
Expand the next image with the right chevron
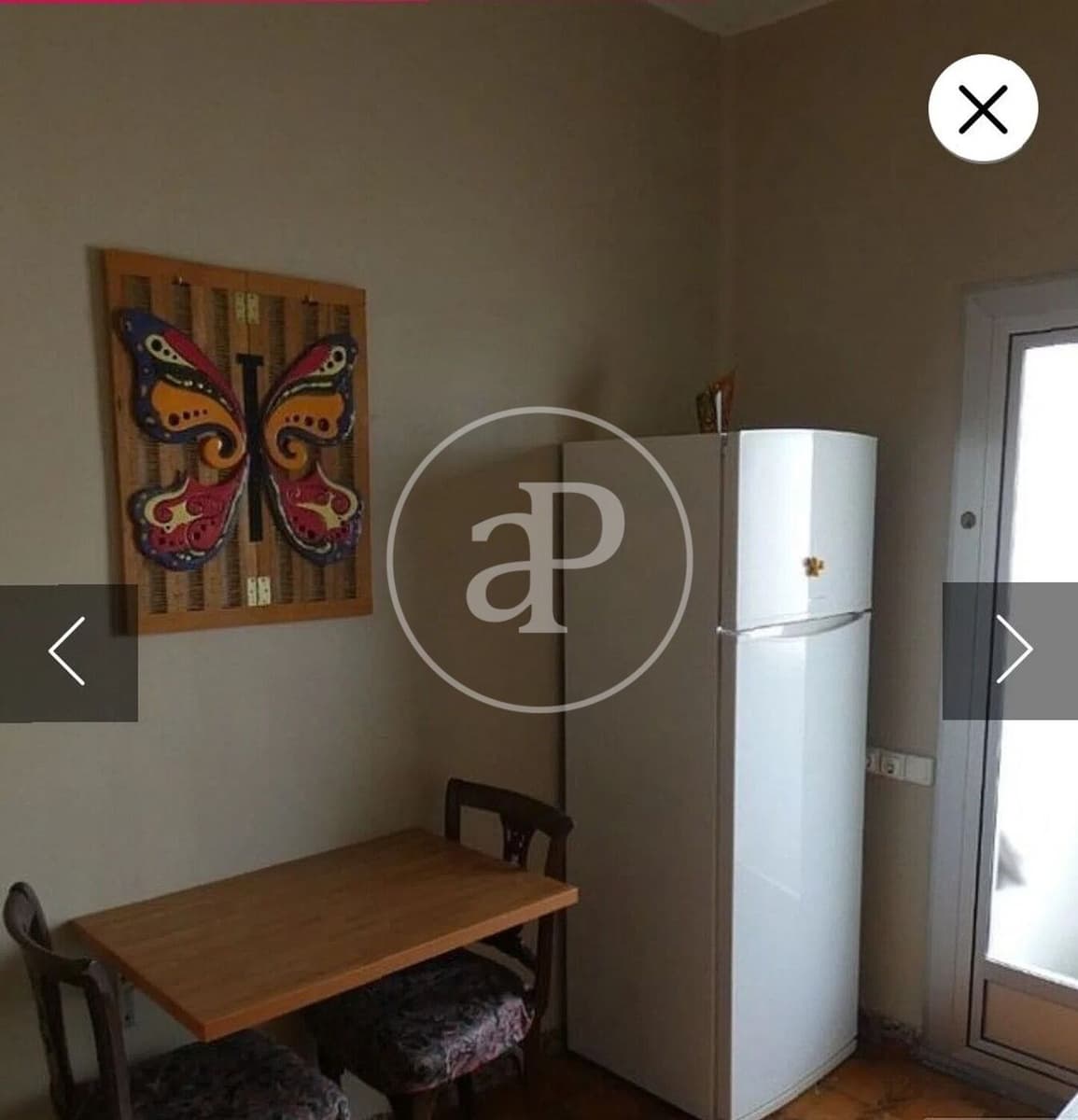click(1017, 651)
